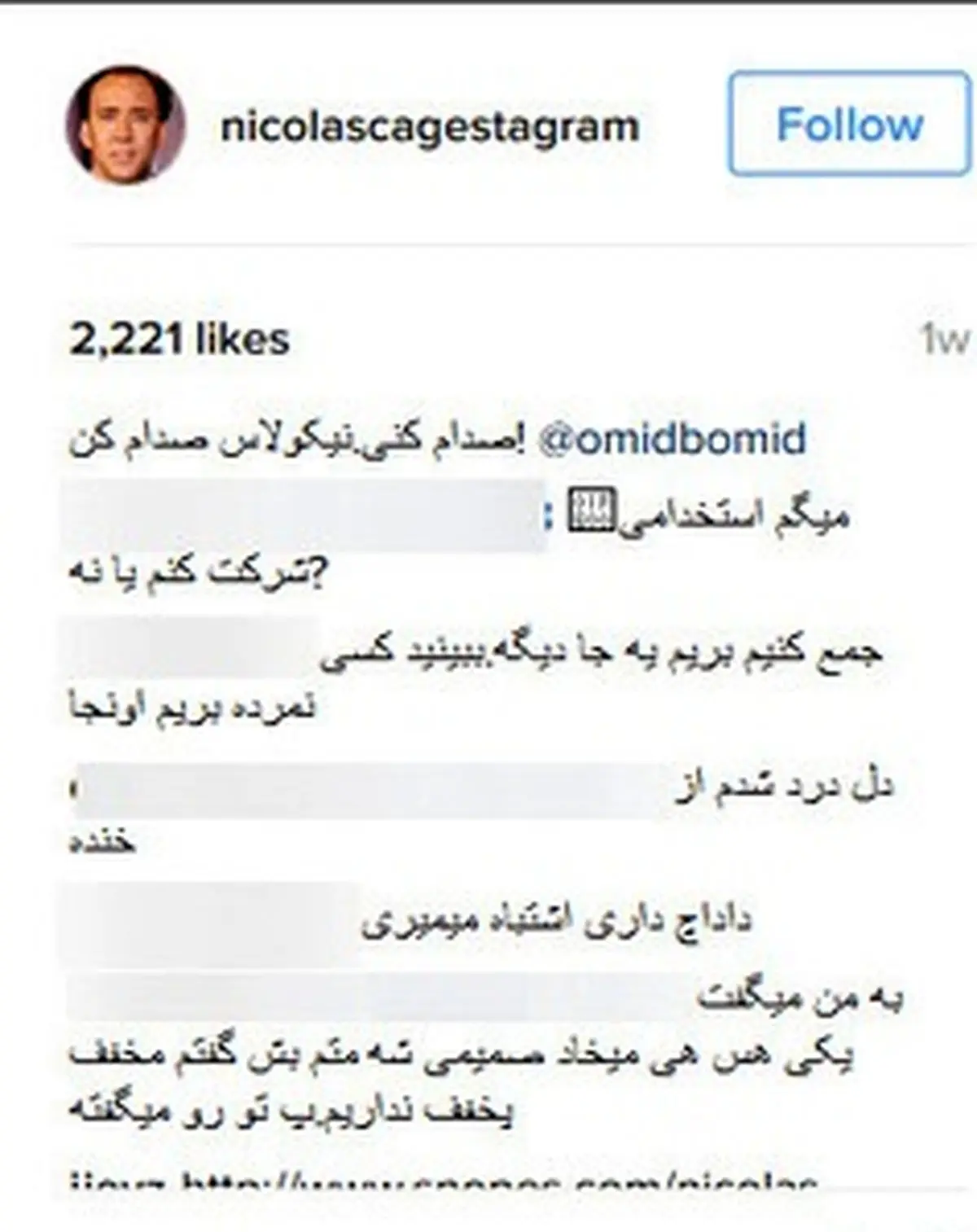The image size is (977, 1232).
Task: Open the @omidbomid mention
Action: click(x=673, y=439)
